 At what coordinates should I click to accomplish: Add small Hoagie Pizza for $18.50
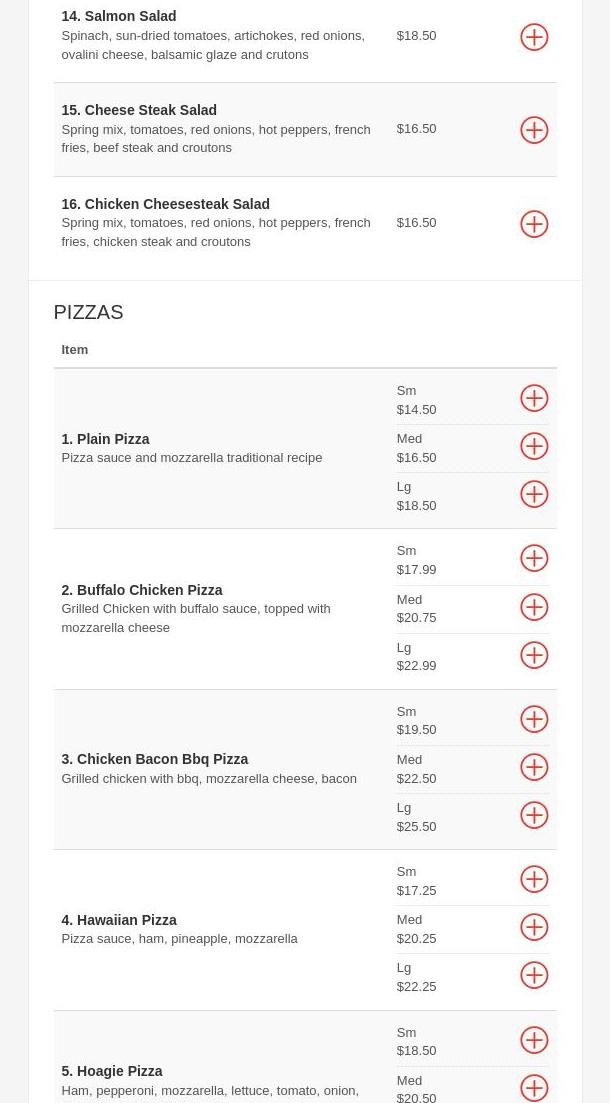534,1040
